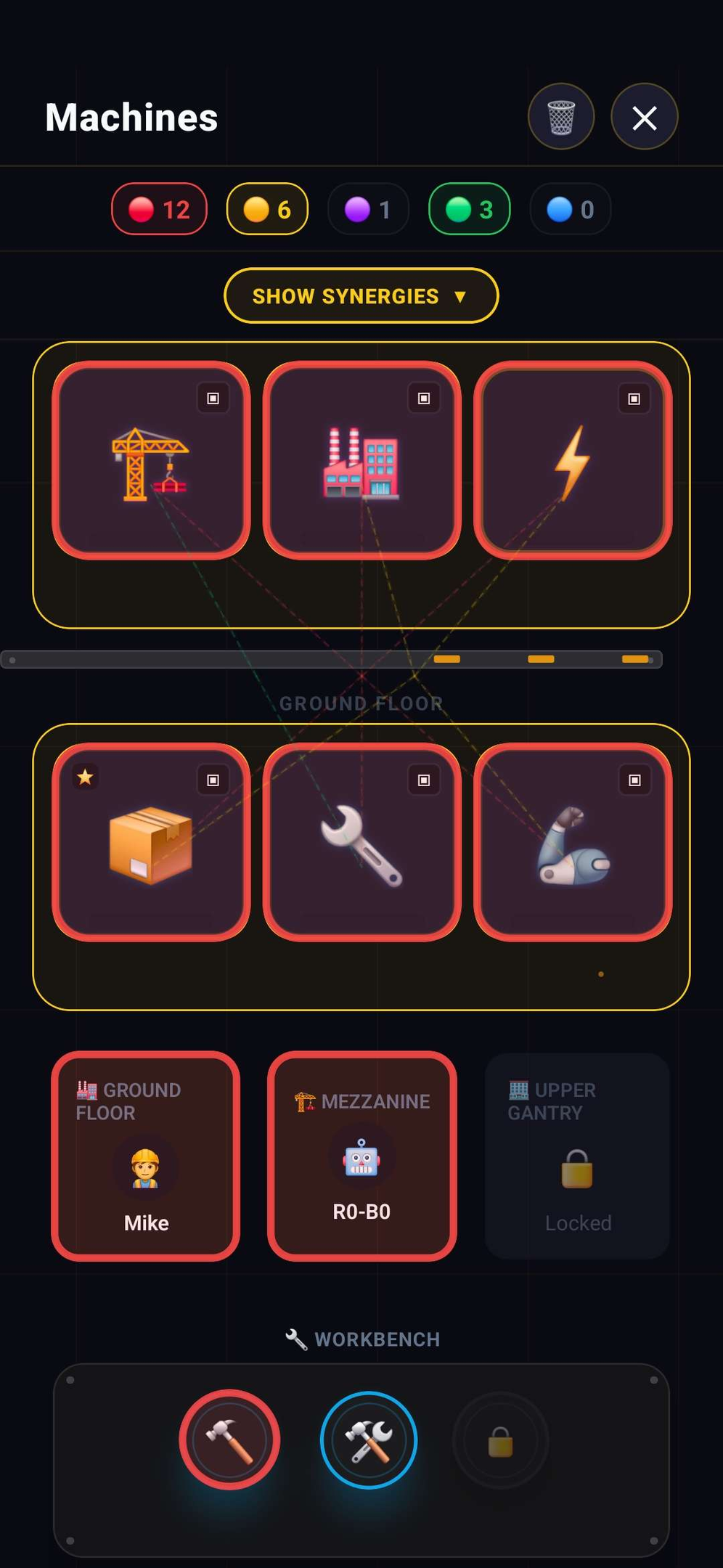Viewport: 723px width, 1568px height.
Task: Switch to Mezzanine with R0-B0
Action: (x=361, y=1156)
